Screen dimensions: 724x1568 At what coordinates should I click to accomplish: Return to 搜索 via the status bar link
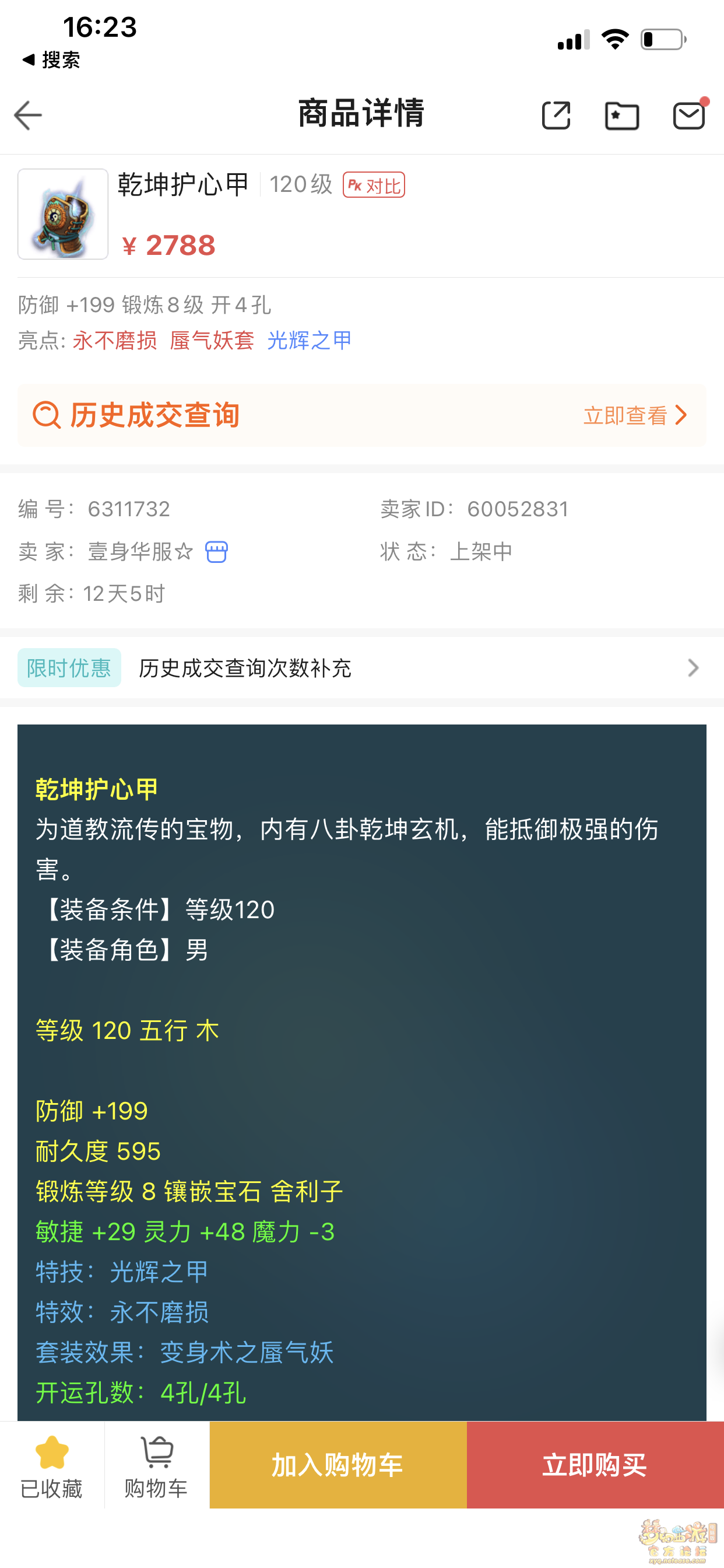click(51, 60)
